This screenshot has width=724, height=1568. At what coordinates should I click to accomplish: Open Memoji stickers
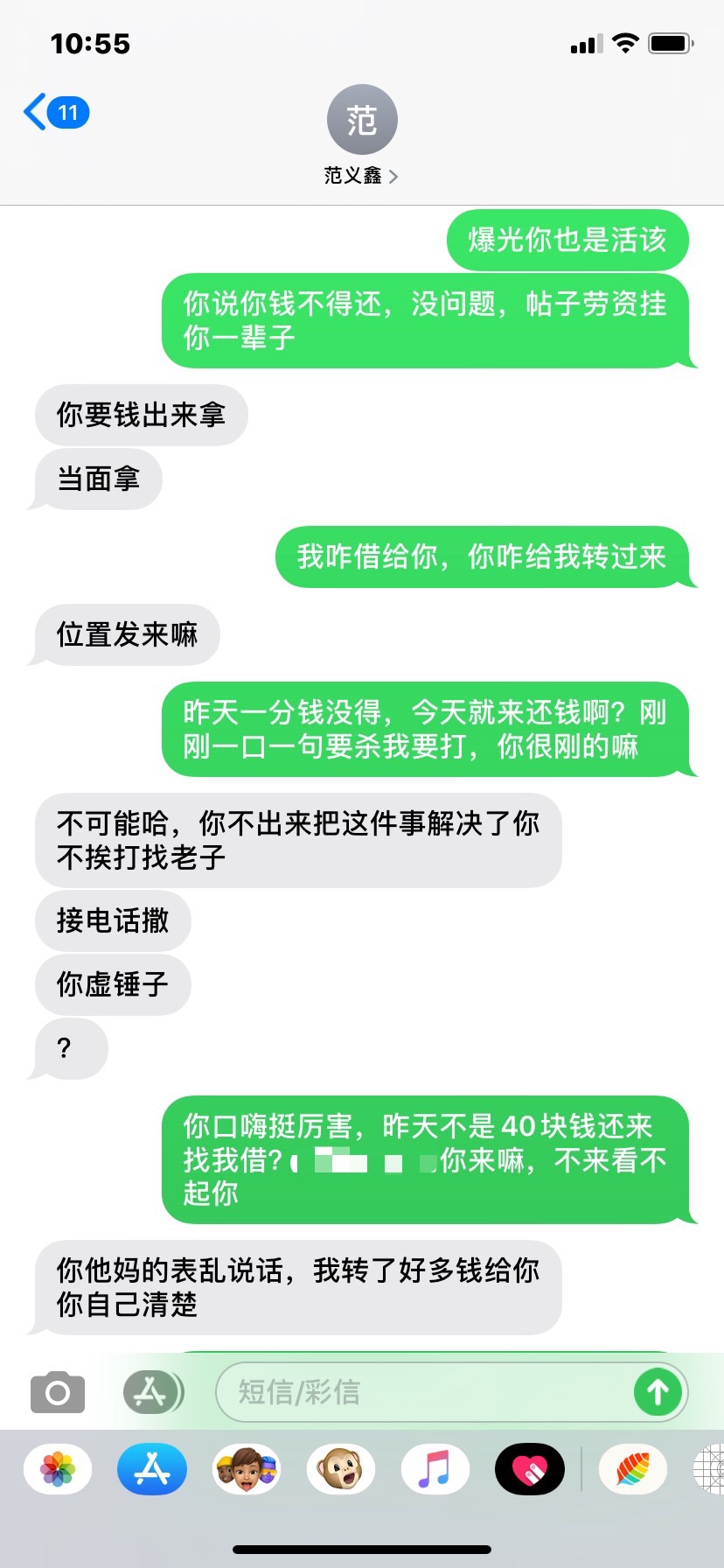click(x=247, y=1469)
